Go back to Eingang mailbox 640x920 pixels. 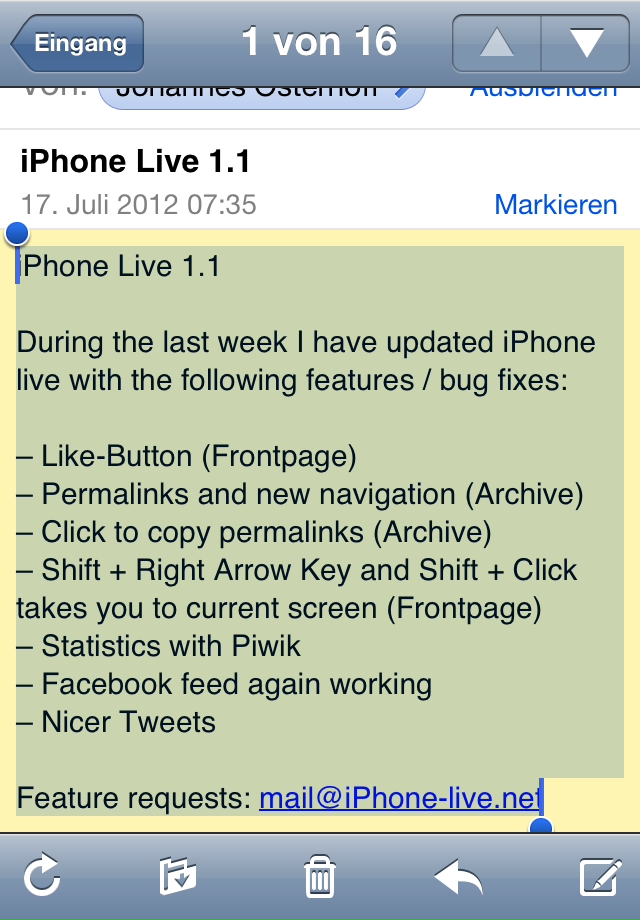tap(78, 44)
